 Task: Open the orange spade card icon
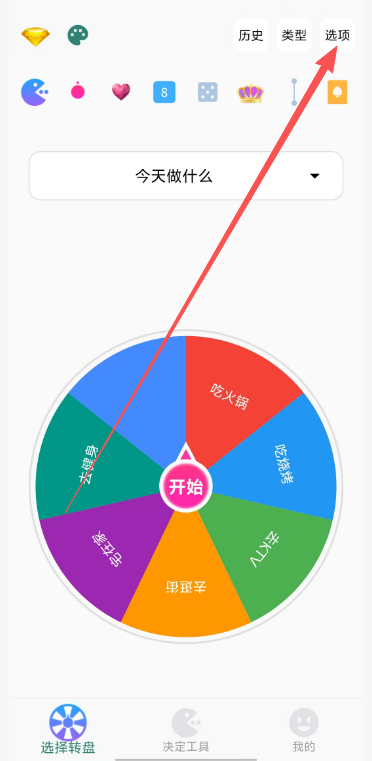(x=337, y=92)
